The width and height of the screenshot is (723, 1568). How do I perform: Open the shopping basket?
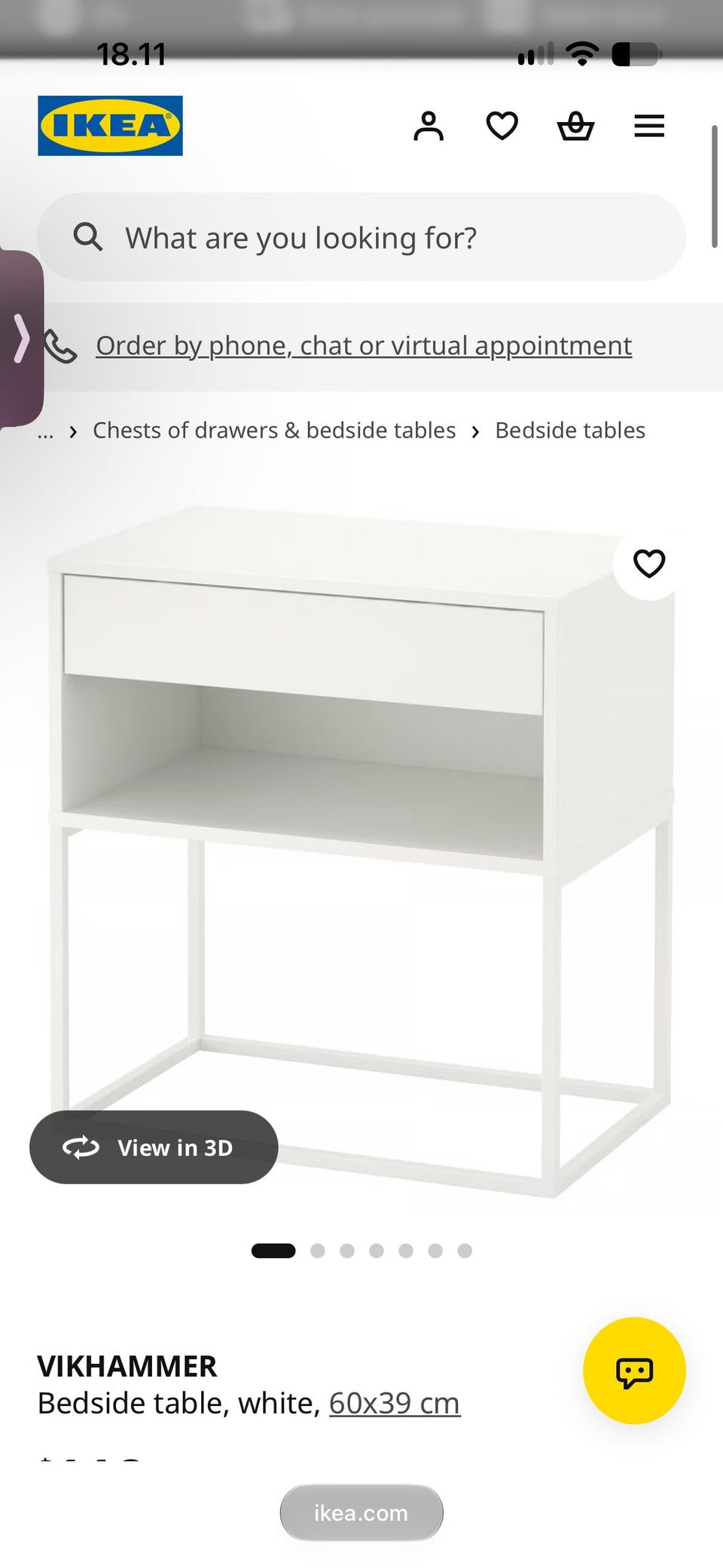pos(575,126)
